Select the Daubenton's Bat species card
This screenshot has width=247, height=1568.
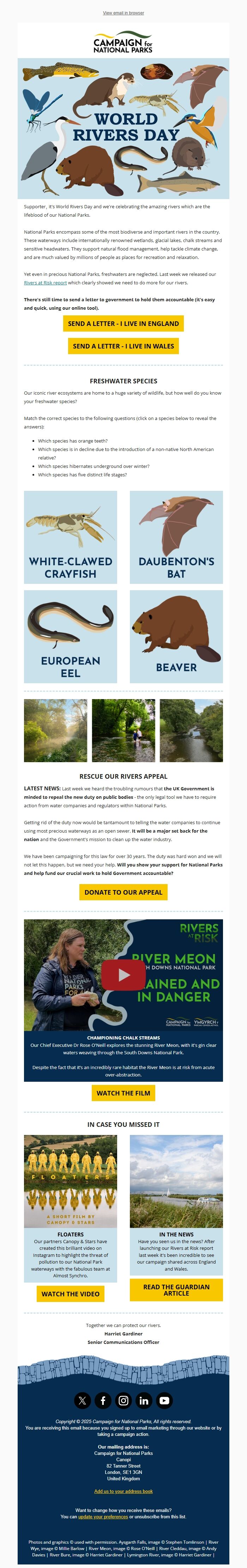176,537
